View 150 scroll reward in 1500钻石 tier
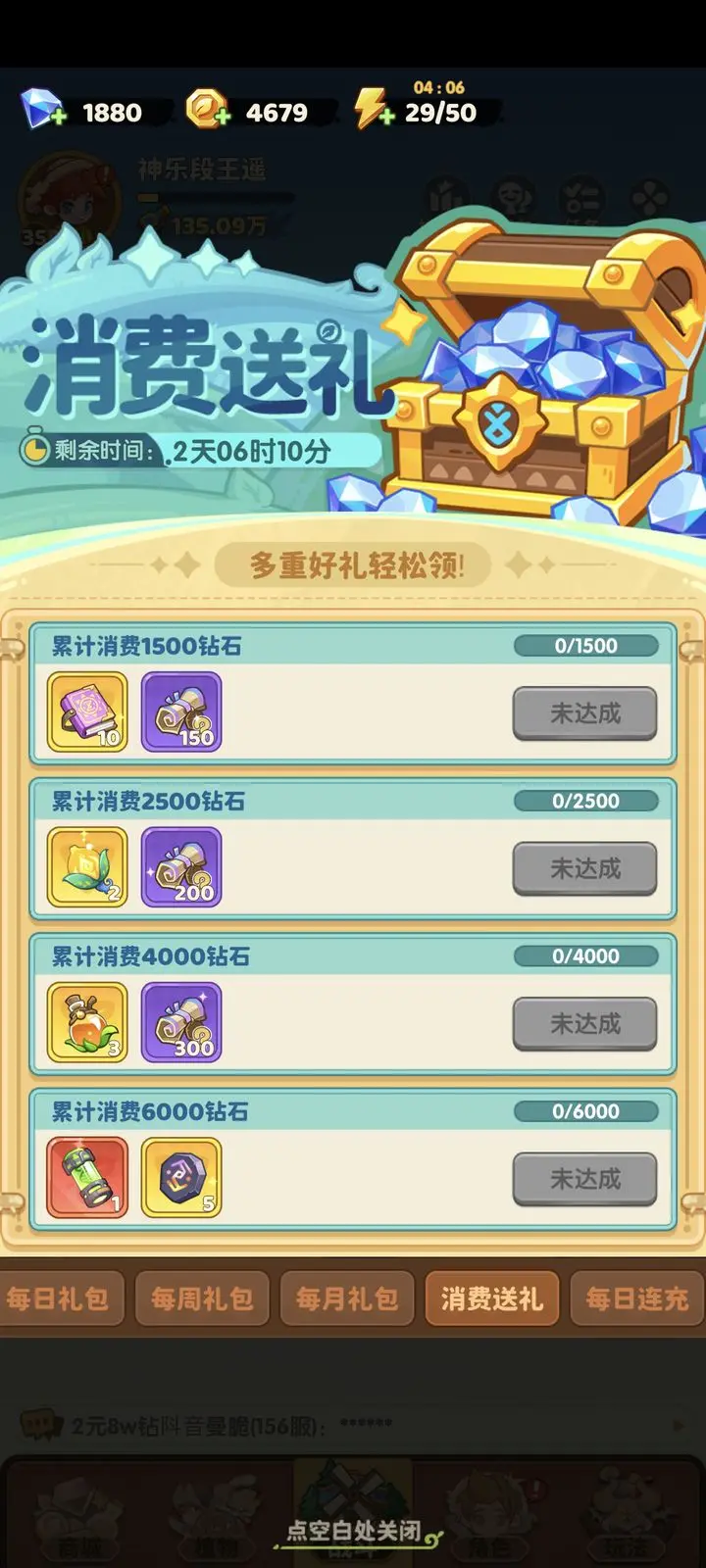This screenshot has width=706, height=1568. coord(181,712)
